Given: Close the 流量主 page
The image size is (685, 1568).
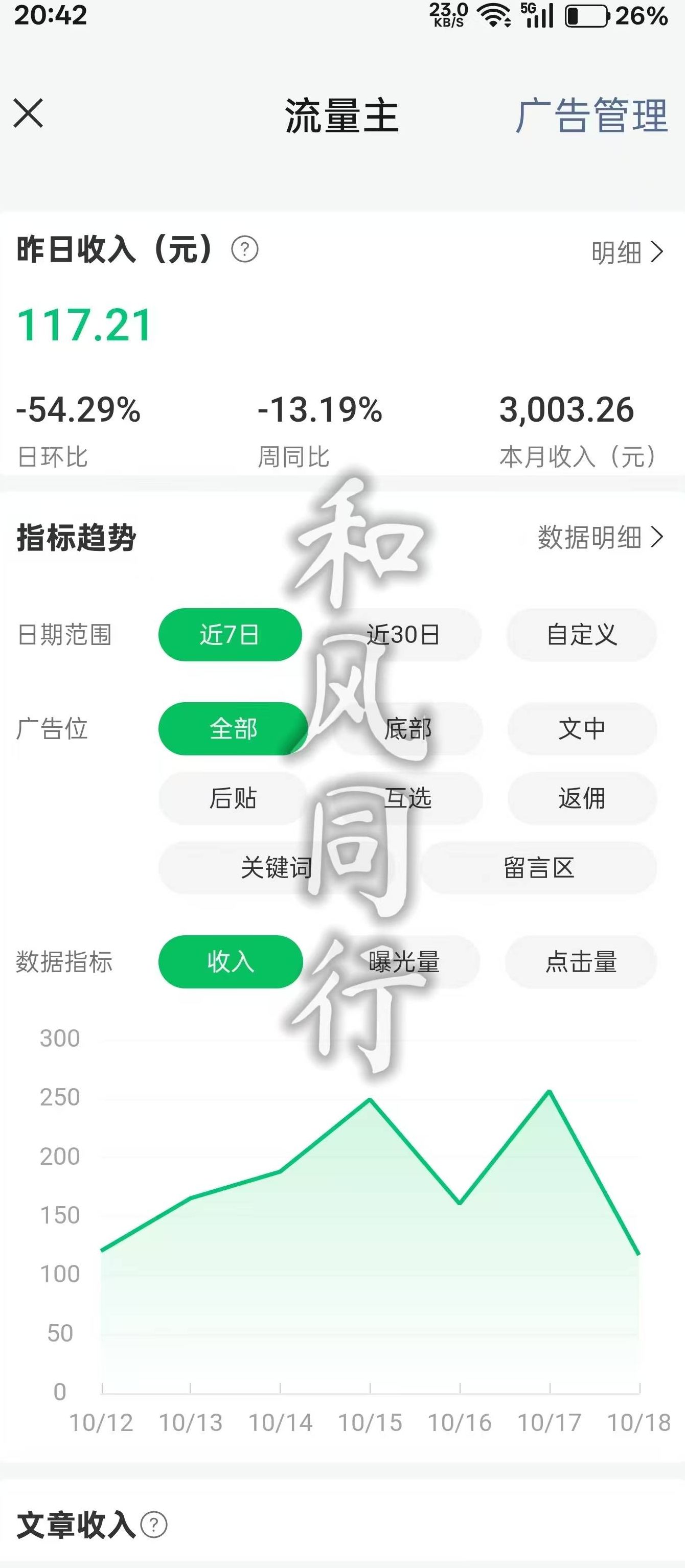Looking at the screenshot, I should click(x=29, y=114).
